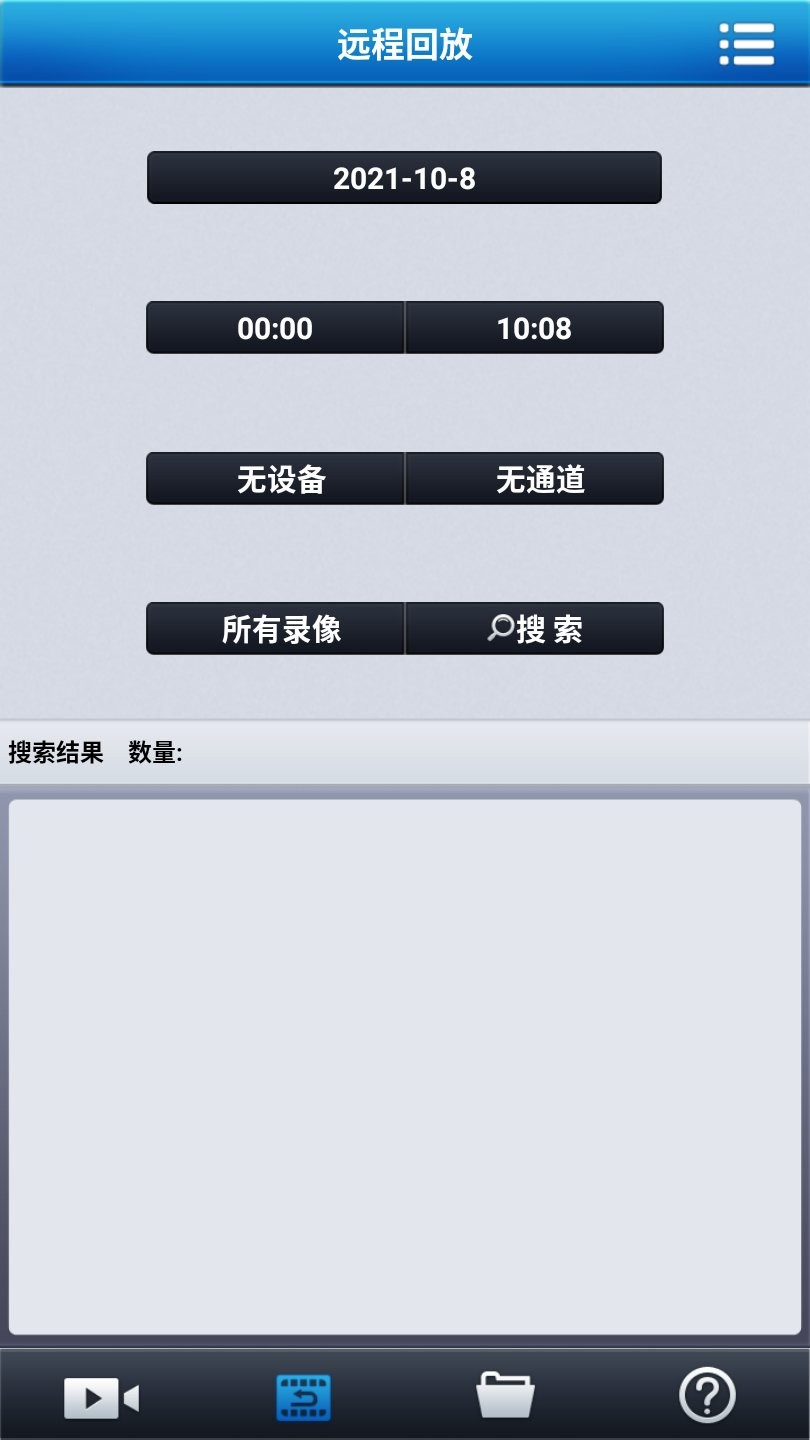Viewport: 810px width, 1440px height.
Task: Open the list menu icon in header
Action: click(x=746, y=44)
